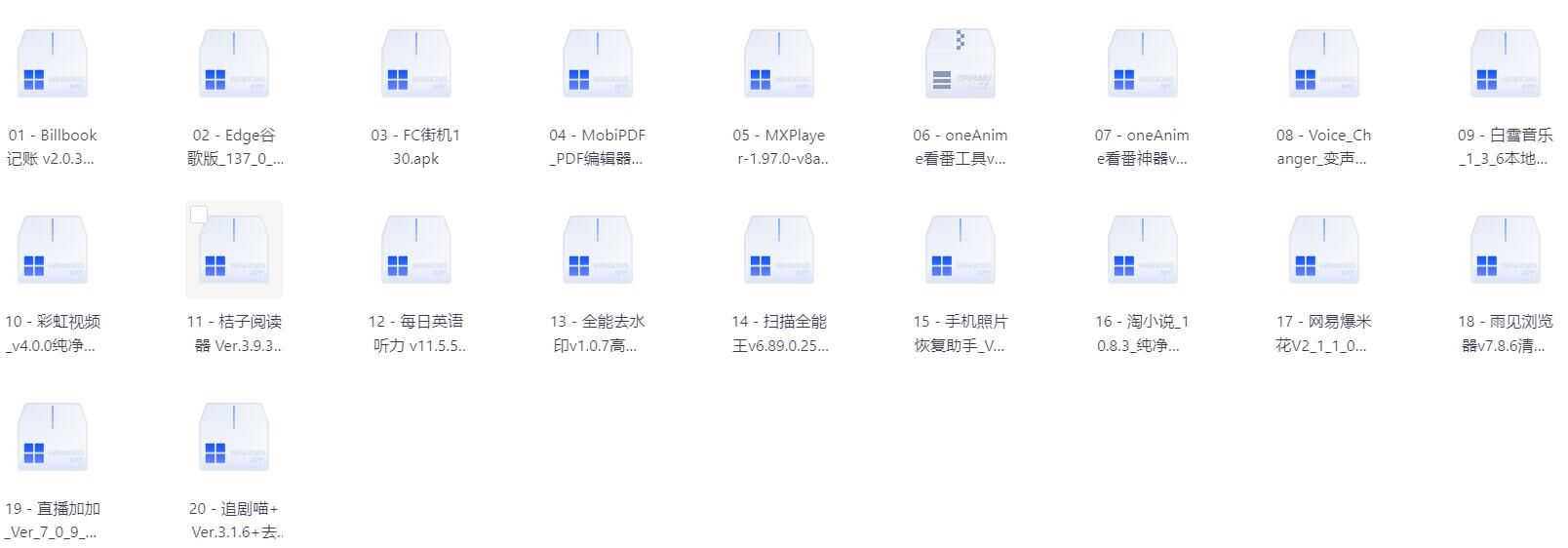Open the 15 - 手机照片恢复助手 file
Screen dimensions: 1568x548
(960, 251)
